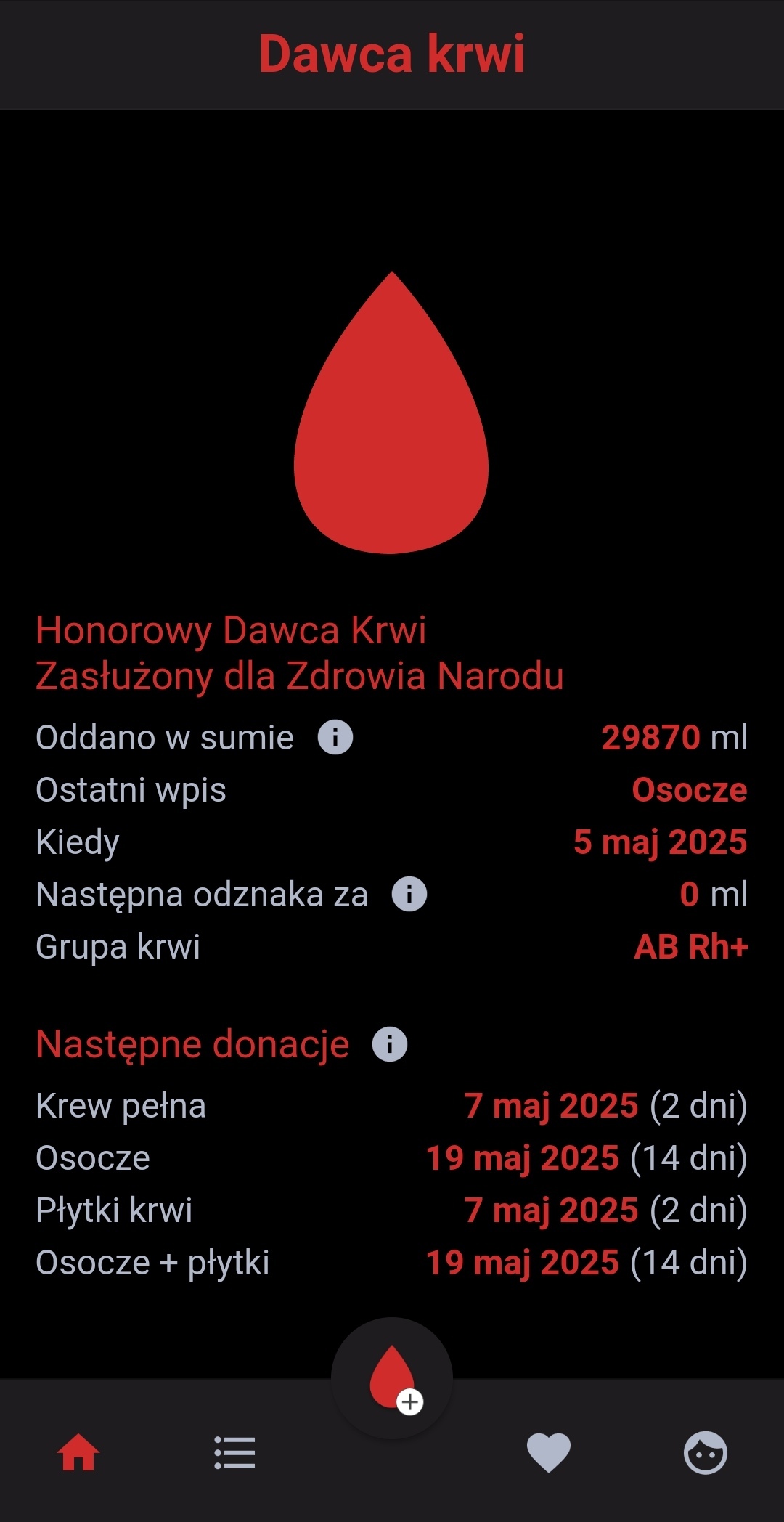
Task: Switch to the home tab
Action: click(x=78, y=1453)
